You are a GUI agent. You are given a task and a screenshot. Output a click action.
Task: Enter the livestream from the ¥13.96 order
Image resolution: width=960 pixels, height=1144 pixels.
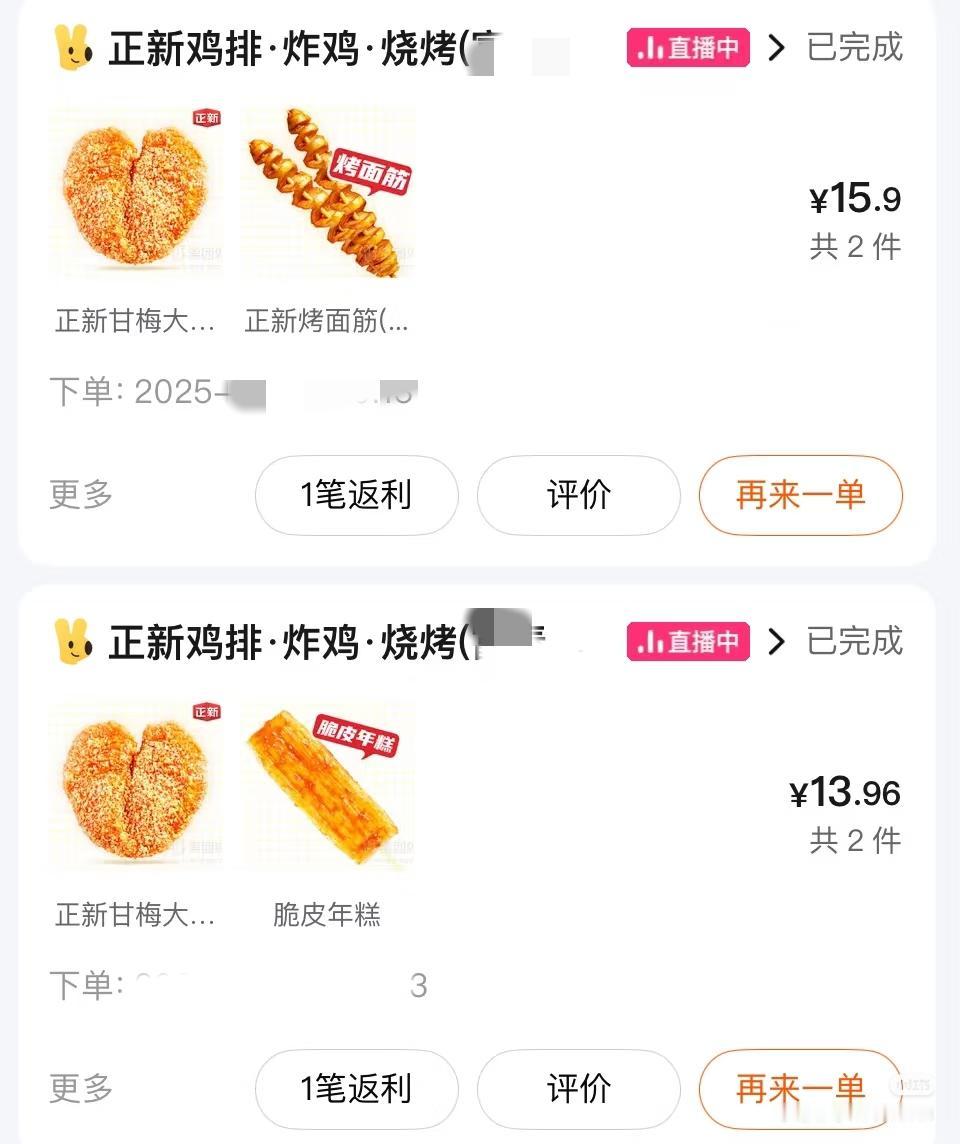(x=688, y=642)
